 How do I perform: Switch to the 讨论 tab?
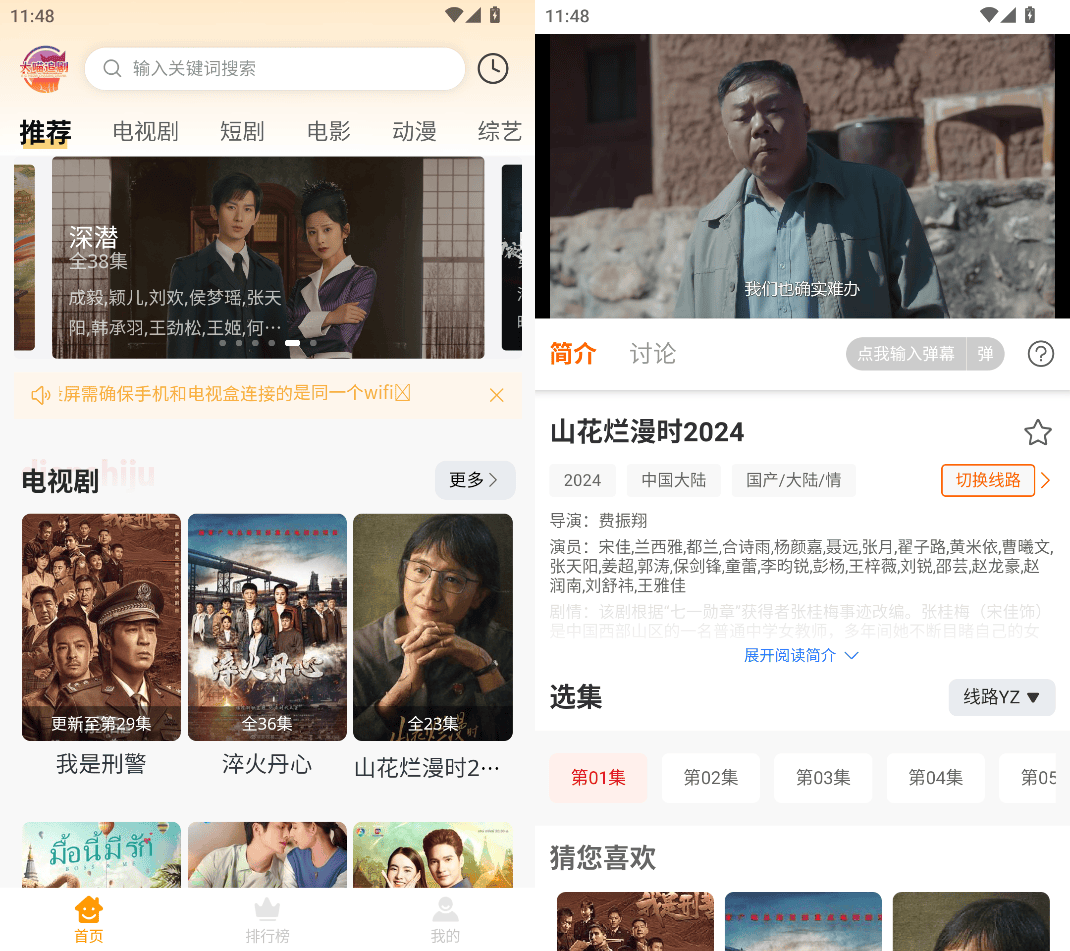[652, 353]
